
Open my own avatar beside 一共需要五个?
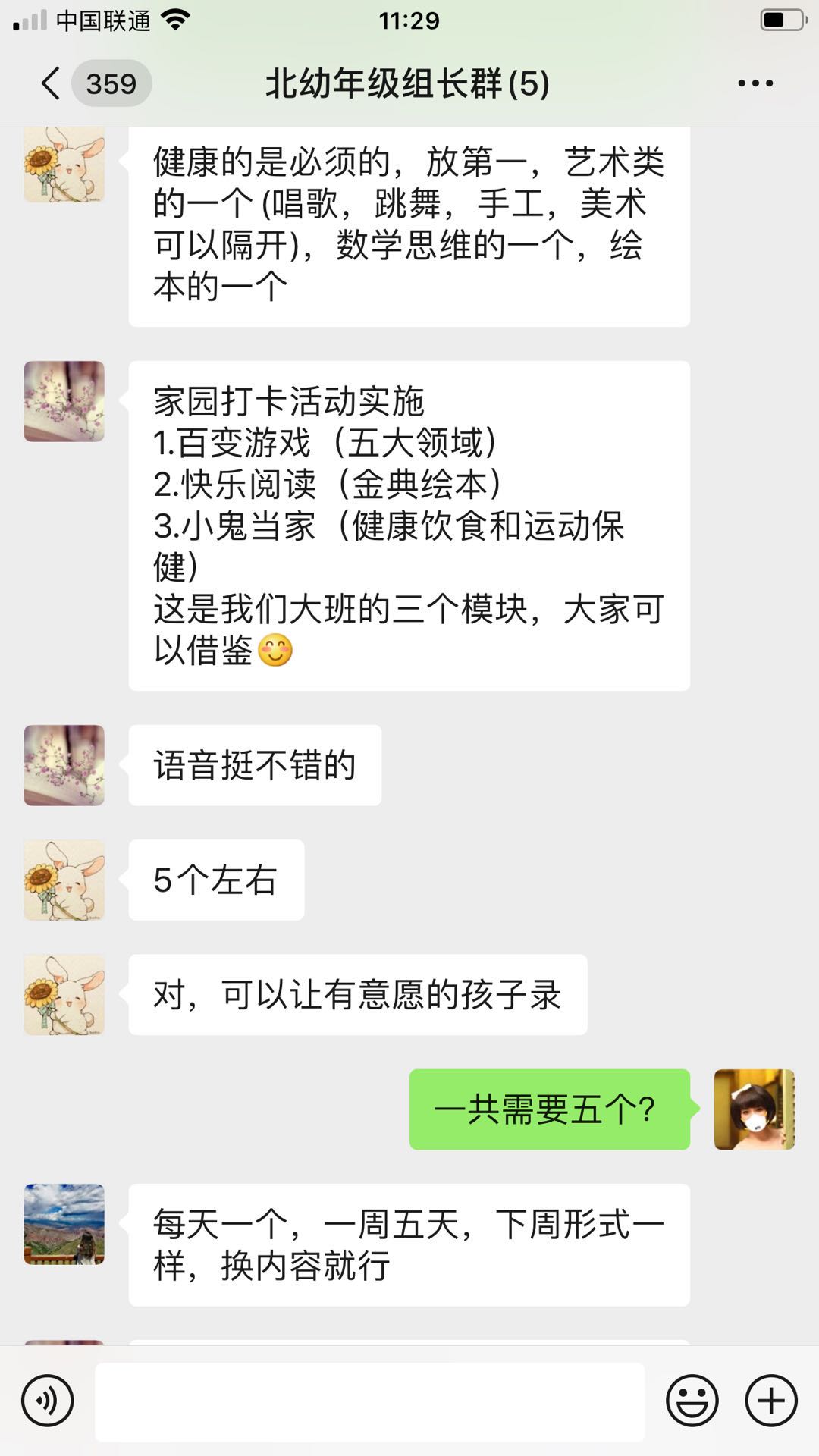[754, 1109]
